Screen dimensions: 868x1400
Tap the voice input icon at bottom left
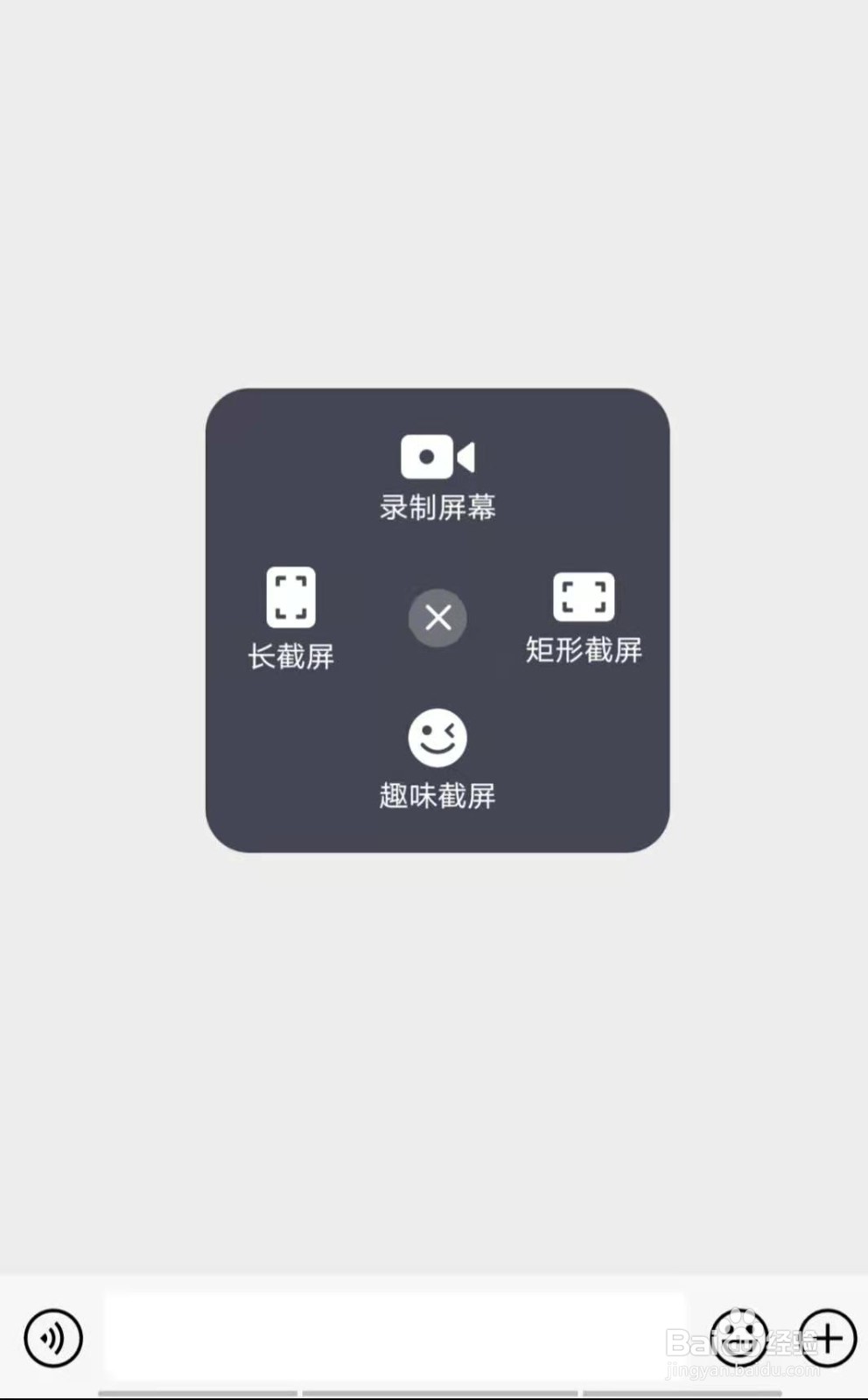click(x=52, y=1338)
